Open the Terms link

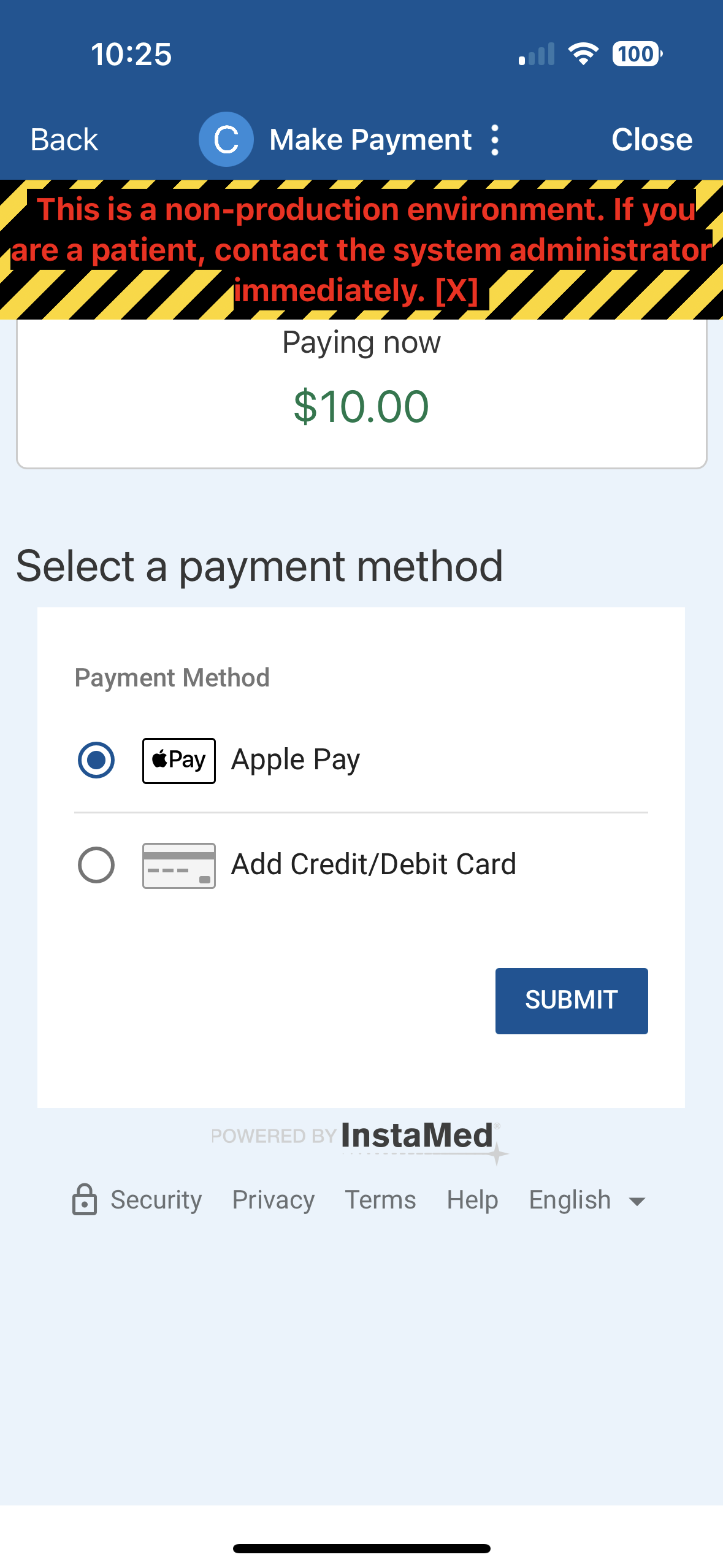tap(380, 1200)
